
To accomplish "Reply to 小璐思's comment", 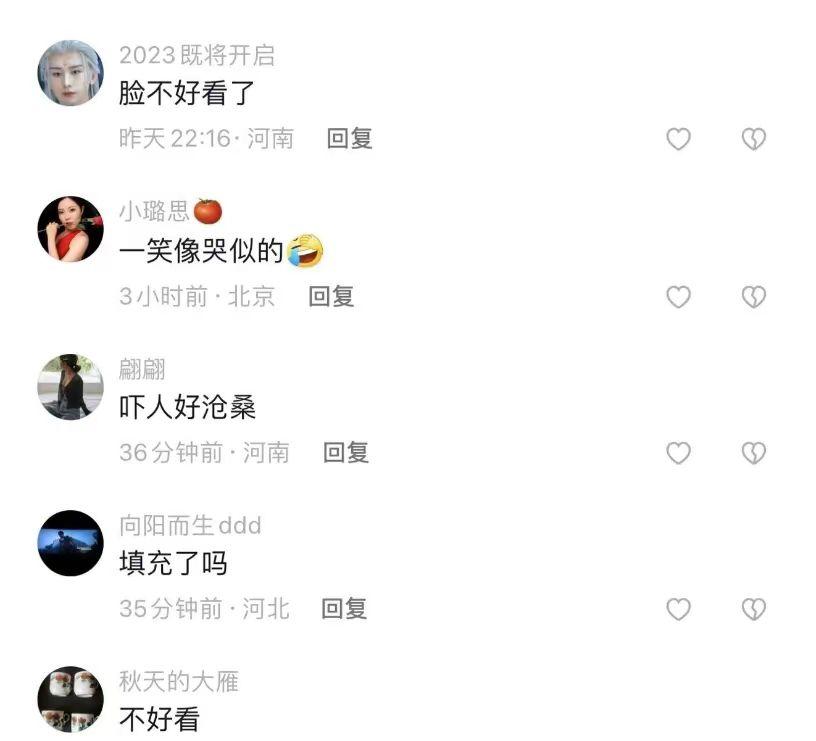I will 331,296.
